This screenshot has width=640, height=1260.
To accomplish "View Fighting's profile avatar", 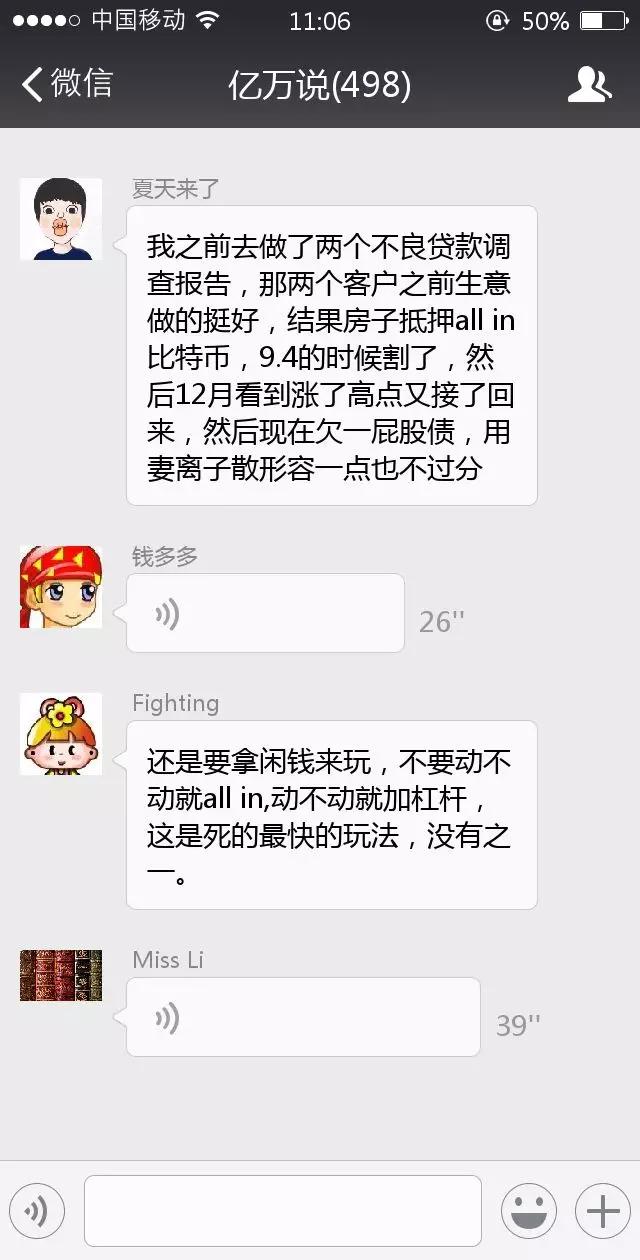I will click(x=61, y=734).
